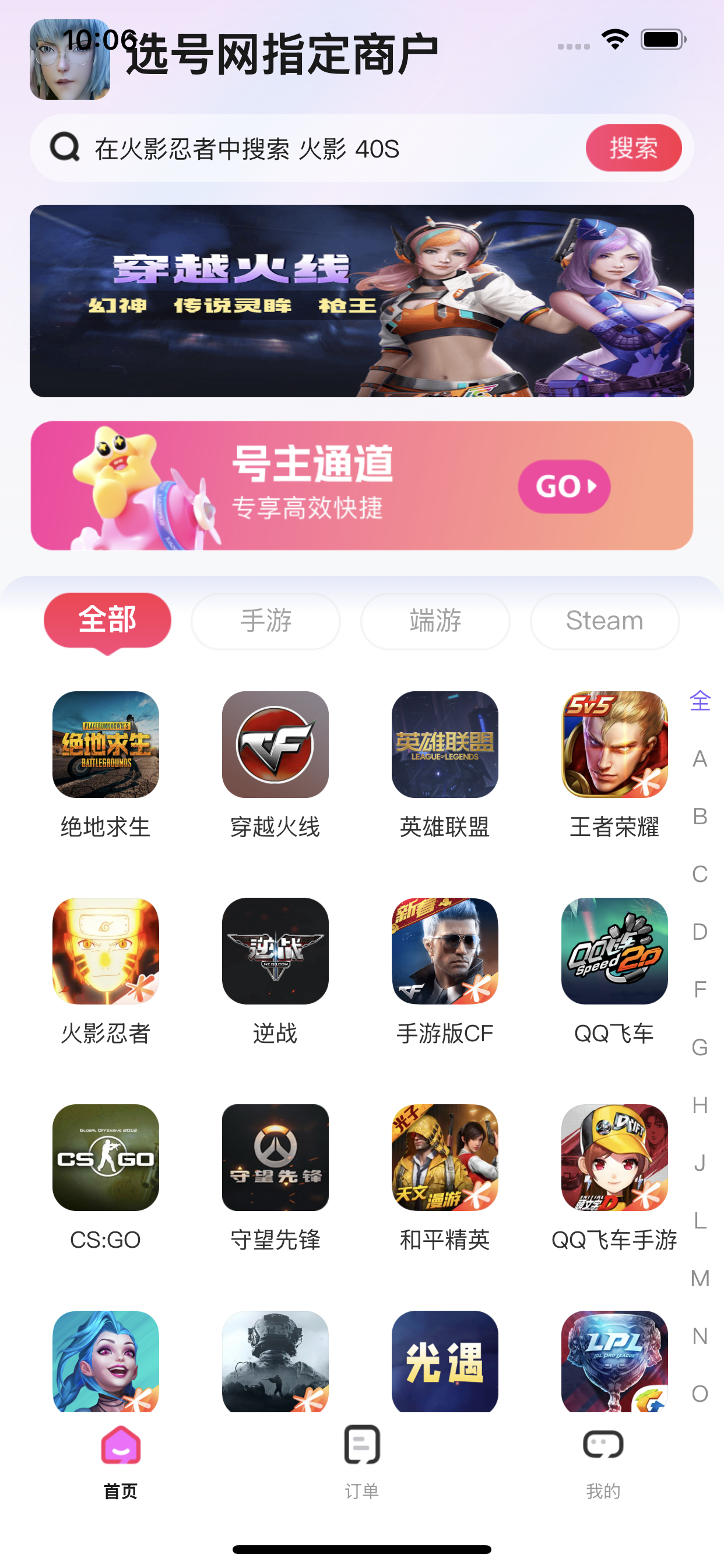Jump to letter H in the index
The height and width of the screenshot is (1568, 724).
click(x=700, y=1105)
